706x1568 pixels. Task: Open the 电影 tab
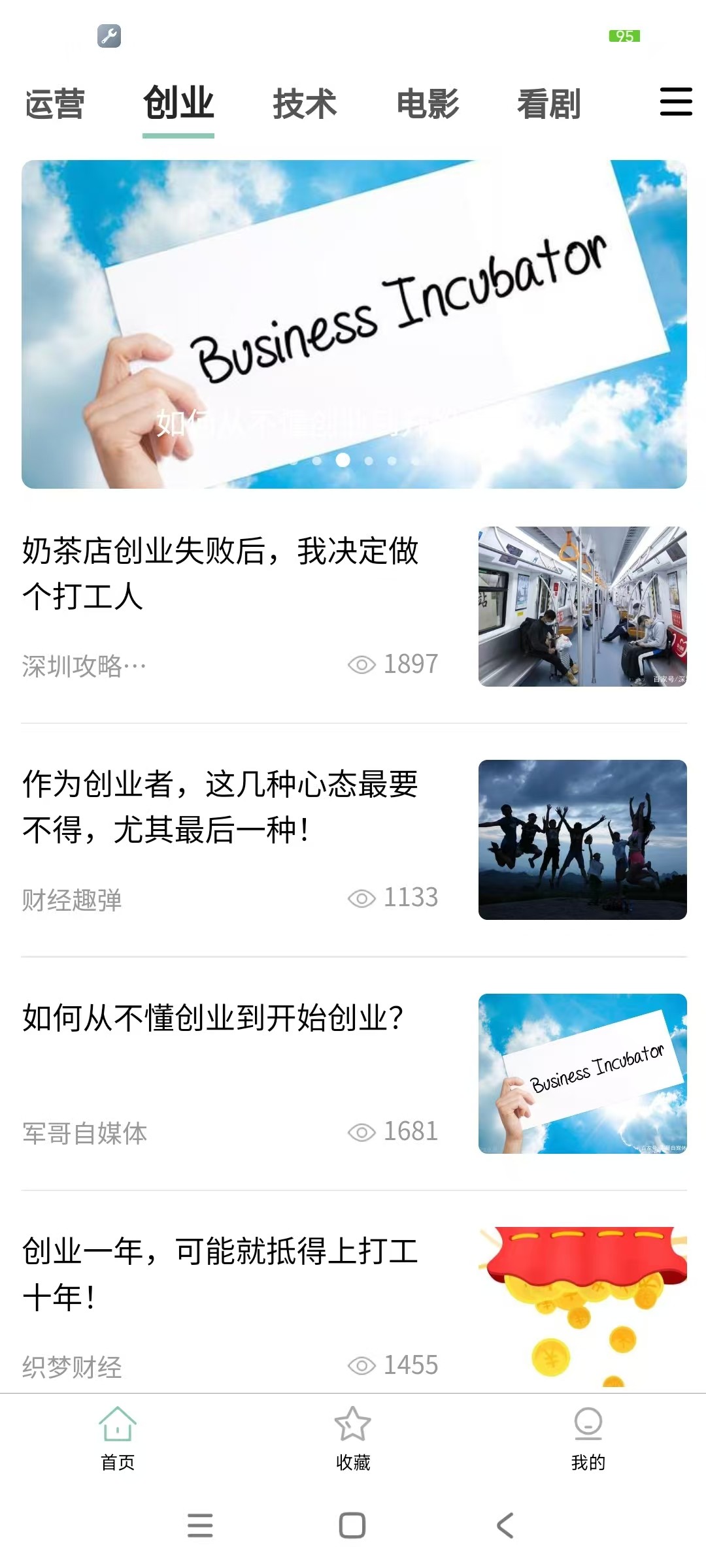(428, 104)
